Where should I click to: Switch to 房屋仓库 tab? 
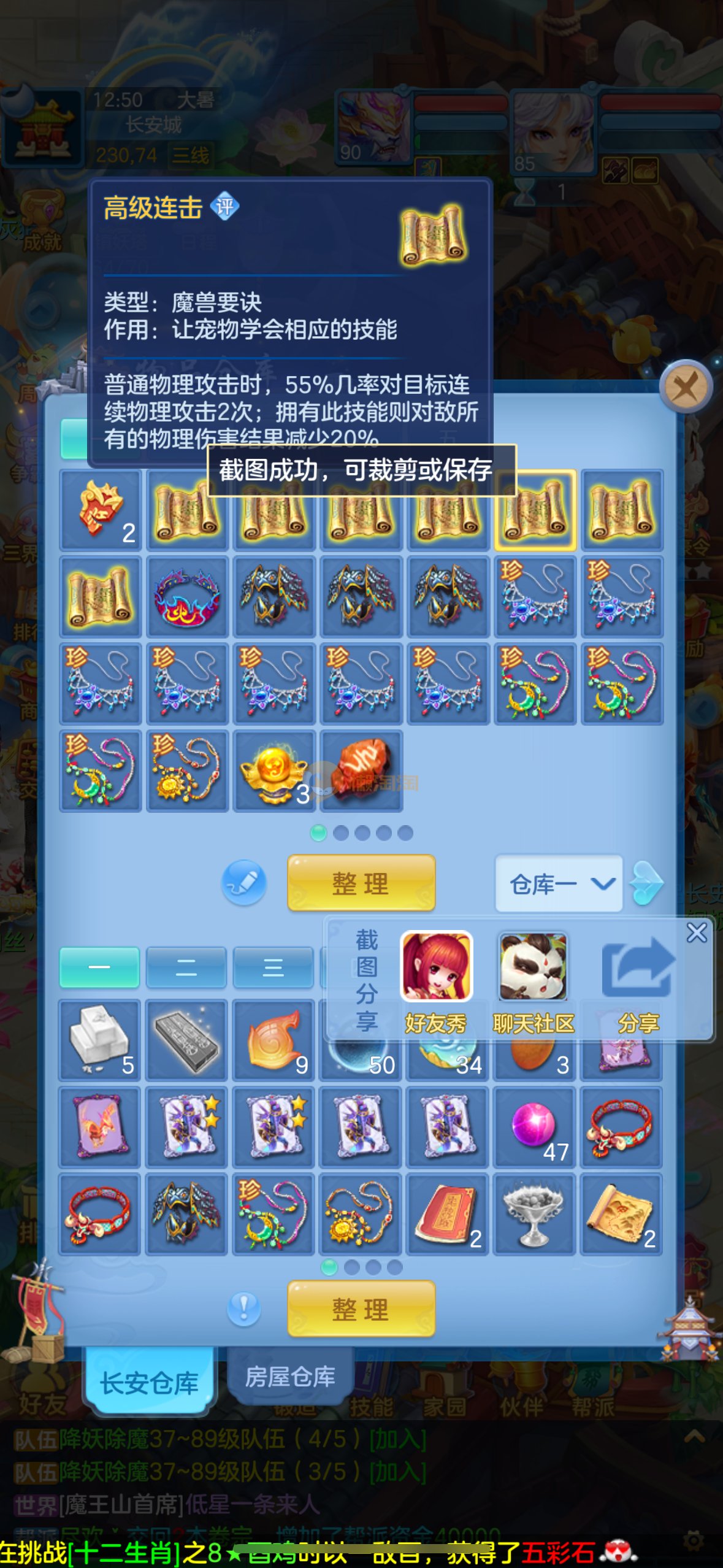click(x=290, y=1377)
